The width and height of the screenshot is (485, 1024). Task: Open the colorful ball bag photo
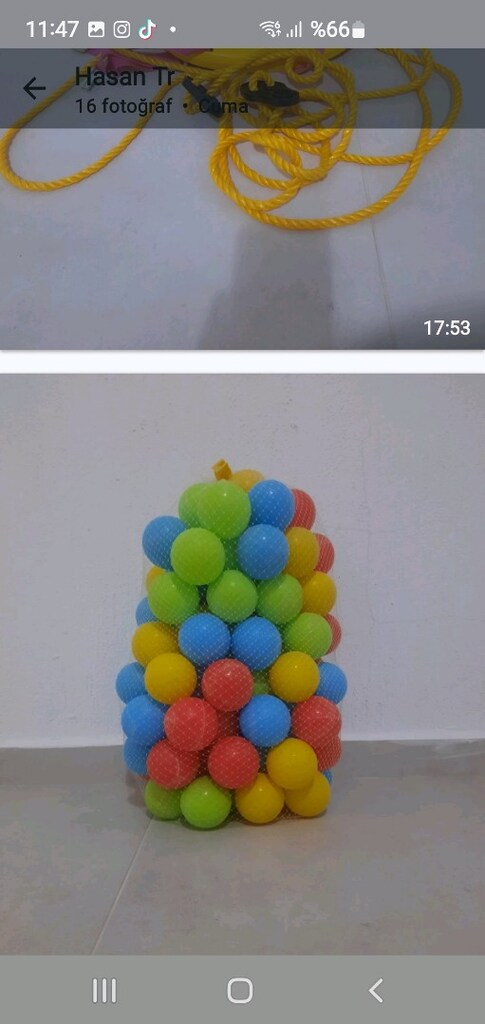[x=242, y=664]
